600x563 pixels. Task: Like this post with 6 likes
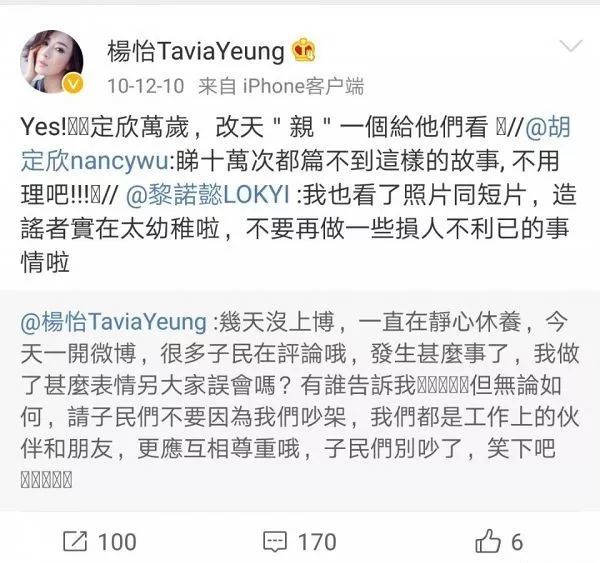[499, 542]
